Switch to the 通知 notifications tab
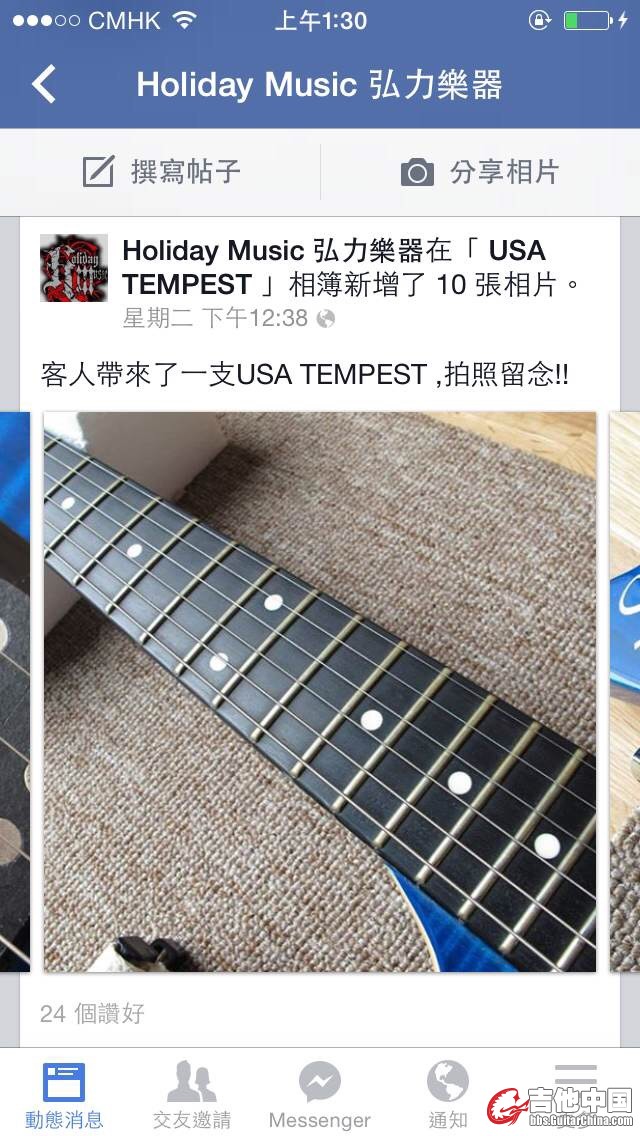640x1136 pixels. [447, 1095]
